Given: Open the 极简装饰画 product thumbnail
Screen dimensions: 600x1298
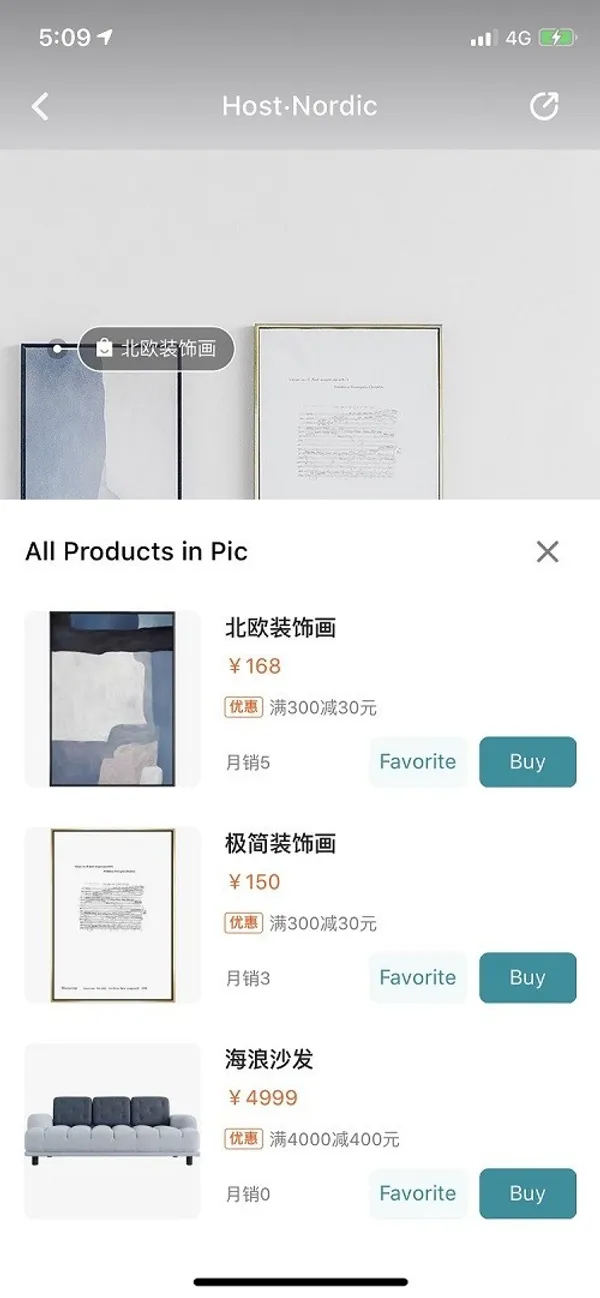Looking at the screenshot, I should [x=112, y=915].
